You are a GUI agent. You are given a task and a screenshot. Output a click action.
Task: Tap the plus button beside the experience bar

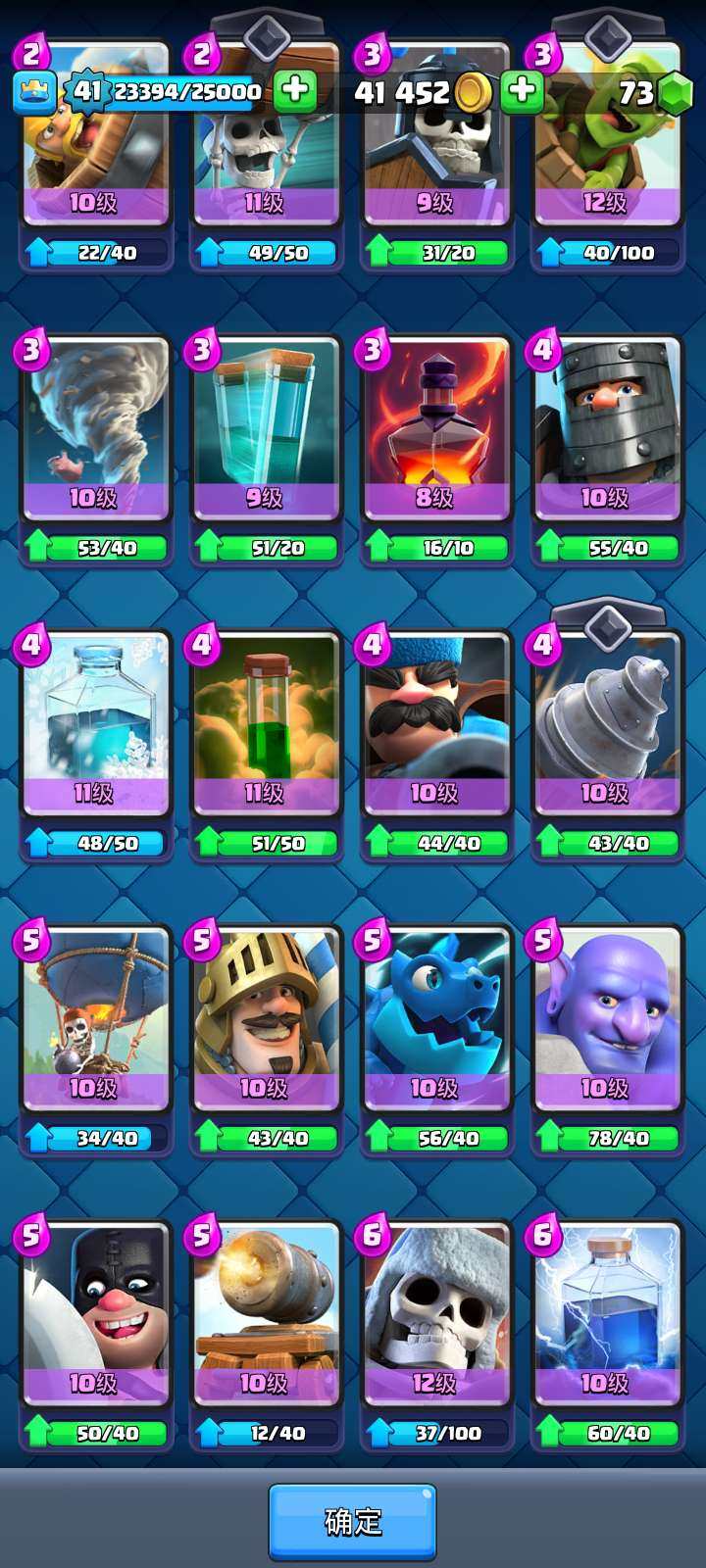(x=293, y=91)
